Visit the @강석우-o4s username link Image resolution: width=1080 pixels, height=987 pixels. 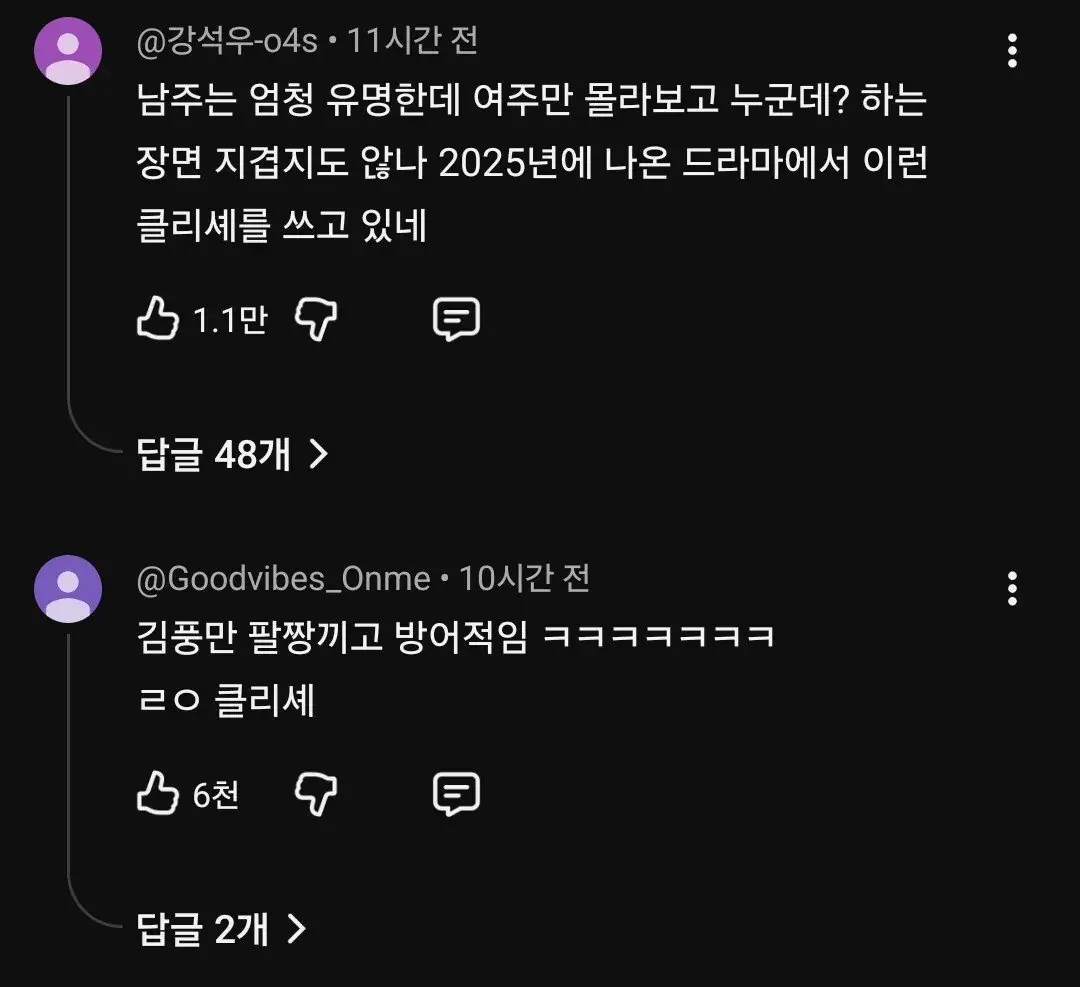(227, 41)
